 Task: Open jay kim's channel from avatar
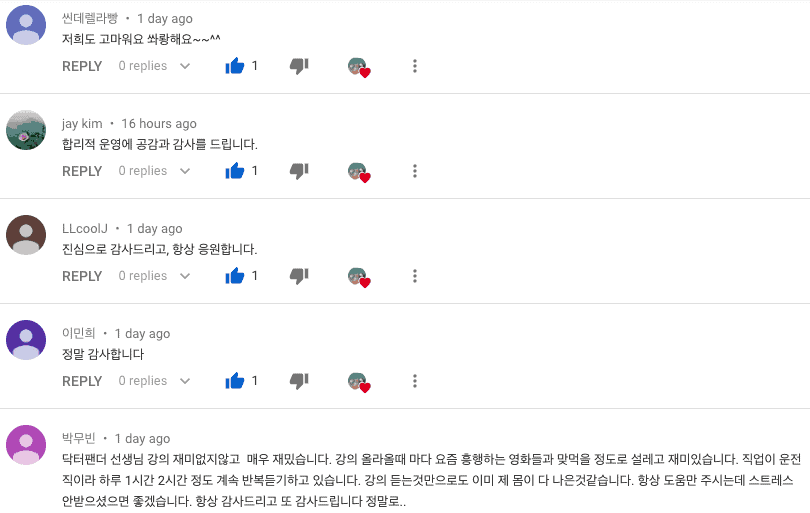tap(26, 130)
